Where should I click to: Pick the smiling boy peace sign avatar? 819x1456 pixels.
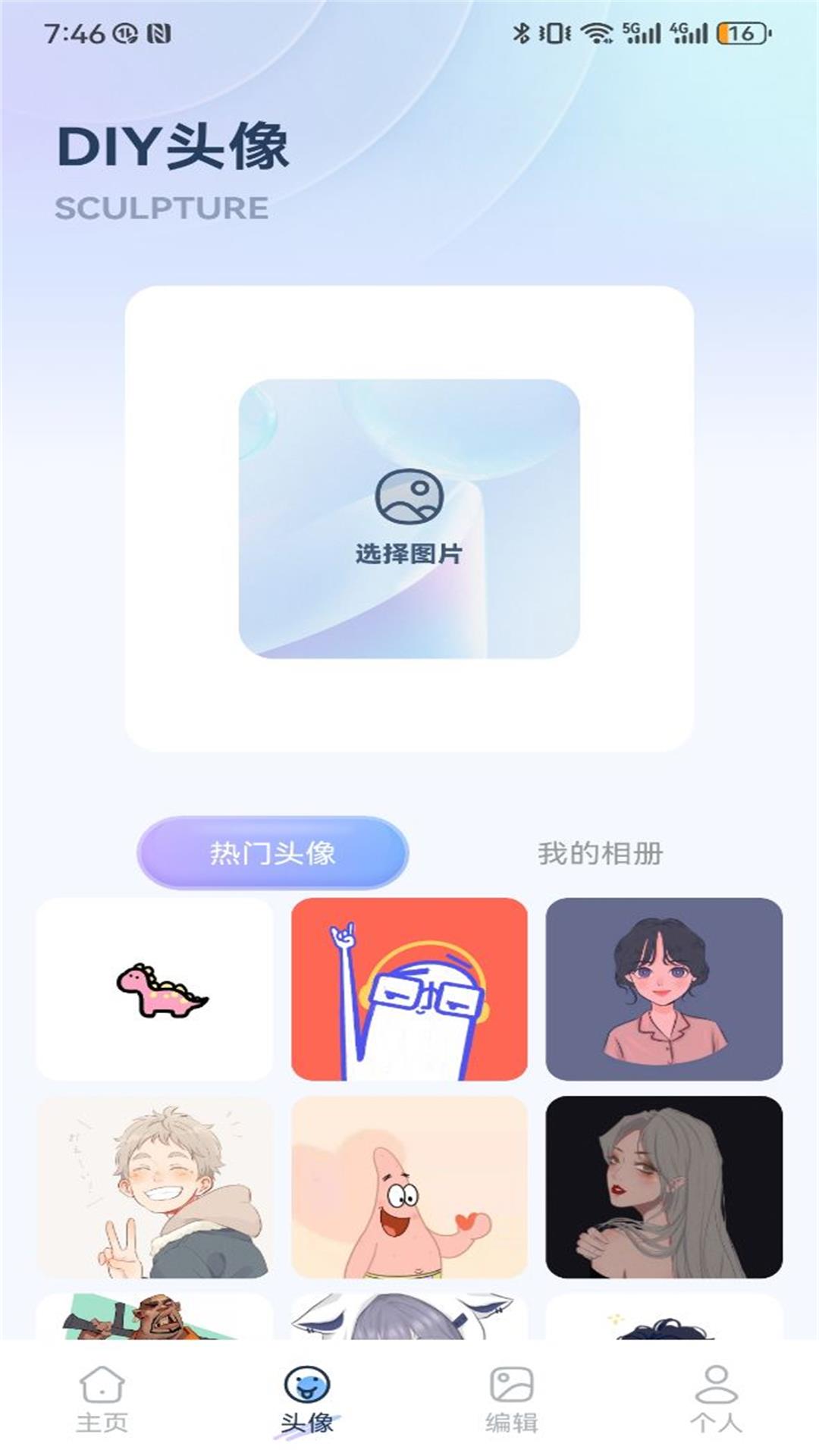(x=155, y=1187)
